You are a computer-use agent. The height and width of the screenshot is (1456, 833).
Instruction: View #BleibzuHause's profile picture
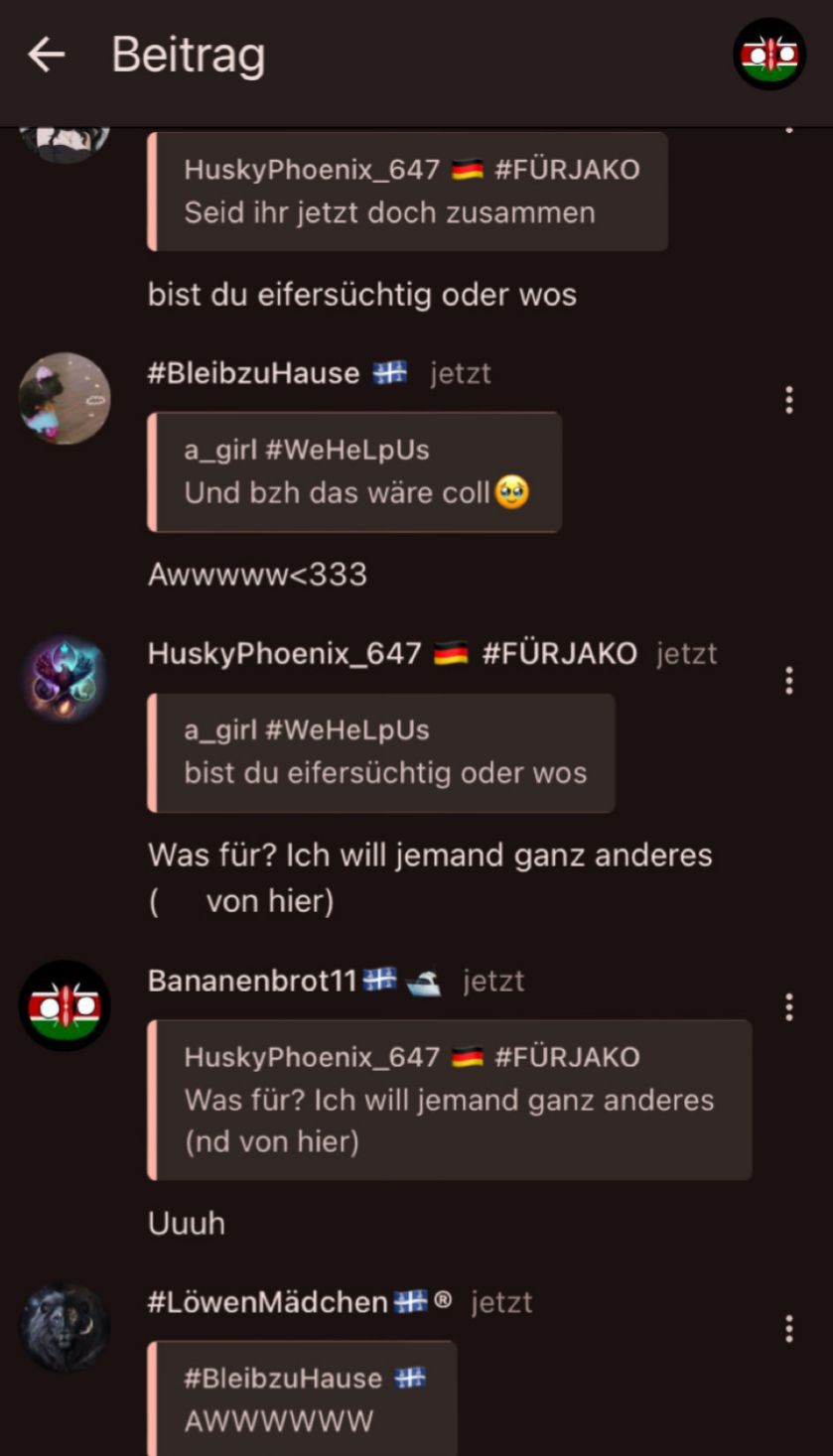click(65, 398)
